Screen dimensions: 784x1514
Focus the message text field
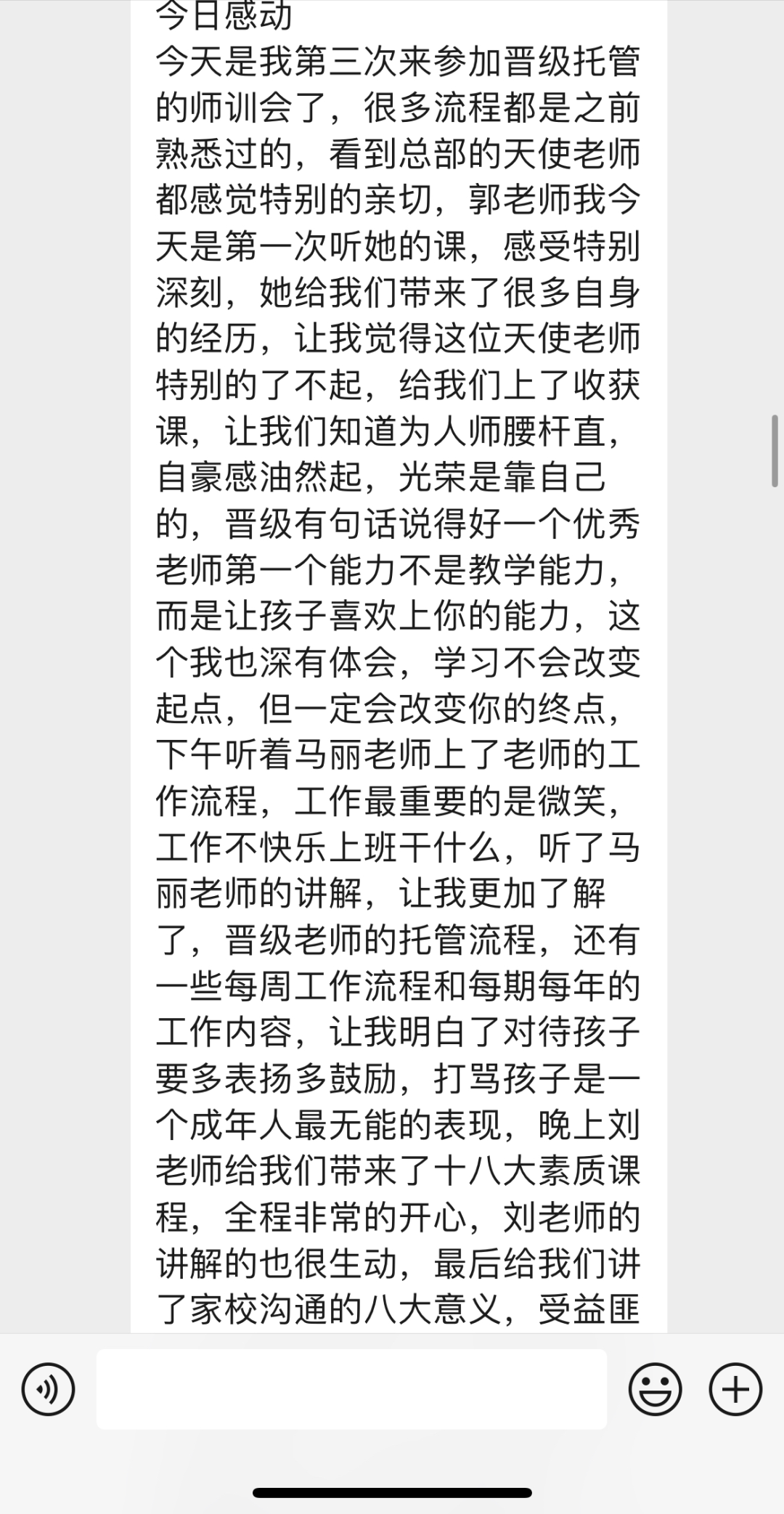coord(351,1390)
